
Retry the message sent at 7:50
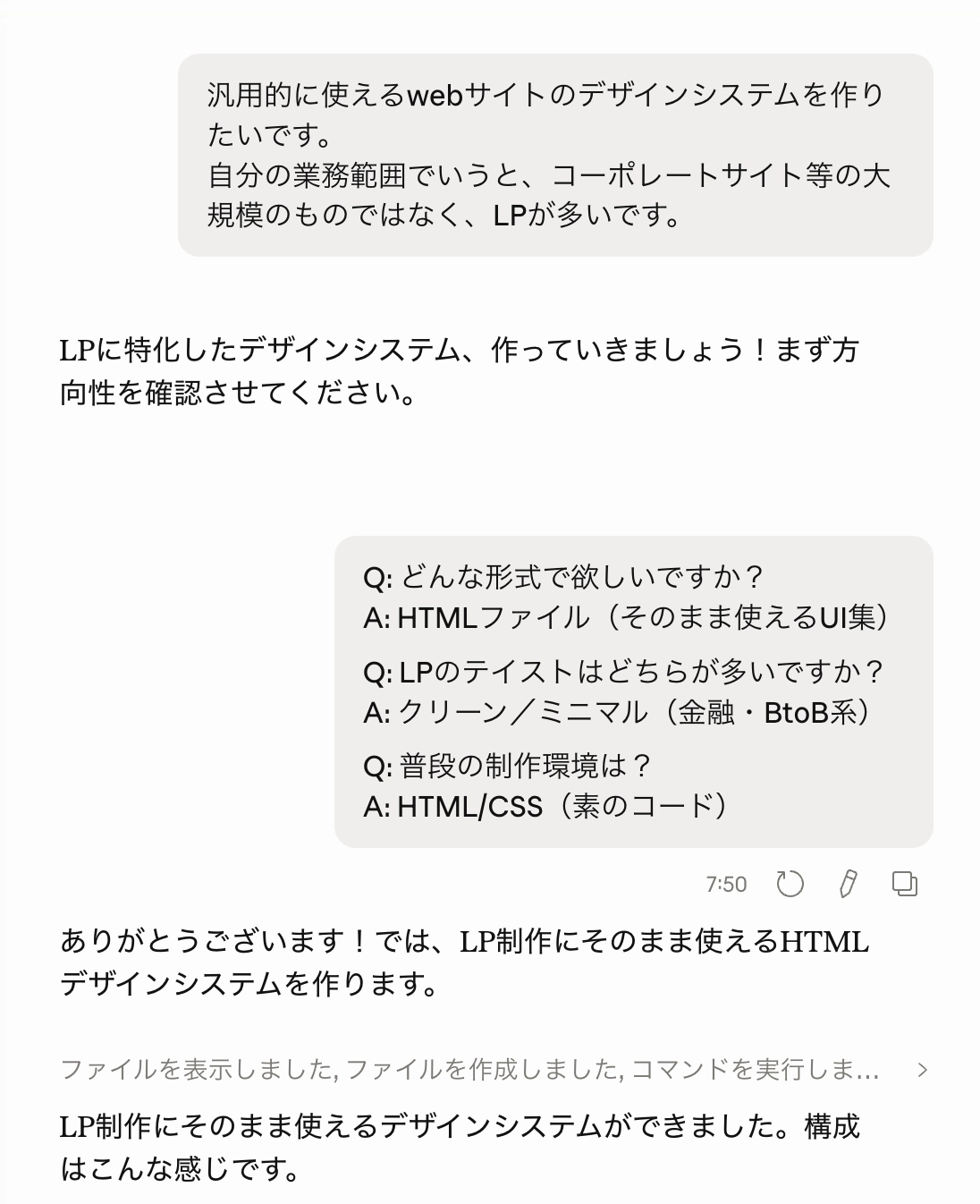coord(790,885)
